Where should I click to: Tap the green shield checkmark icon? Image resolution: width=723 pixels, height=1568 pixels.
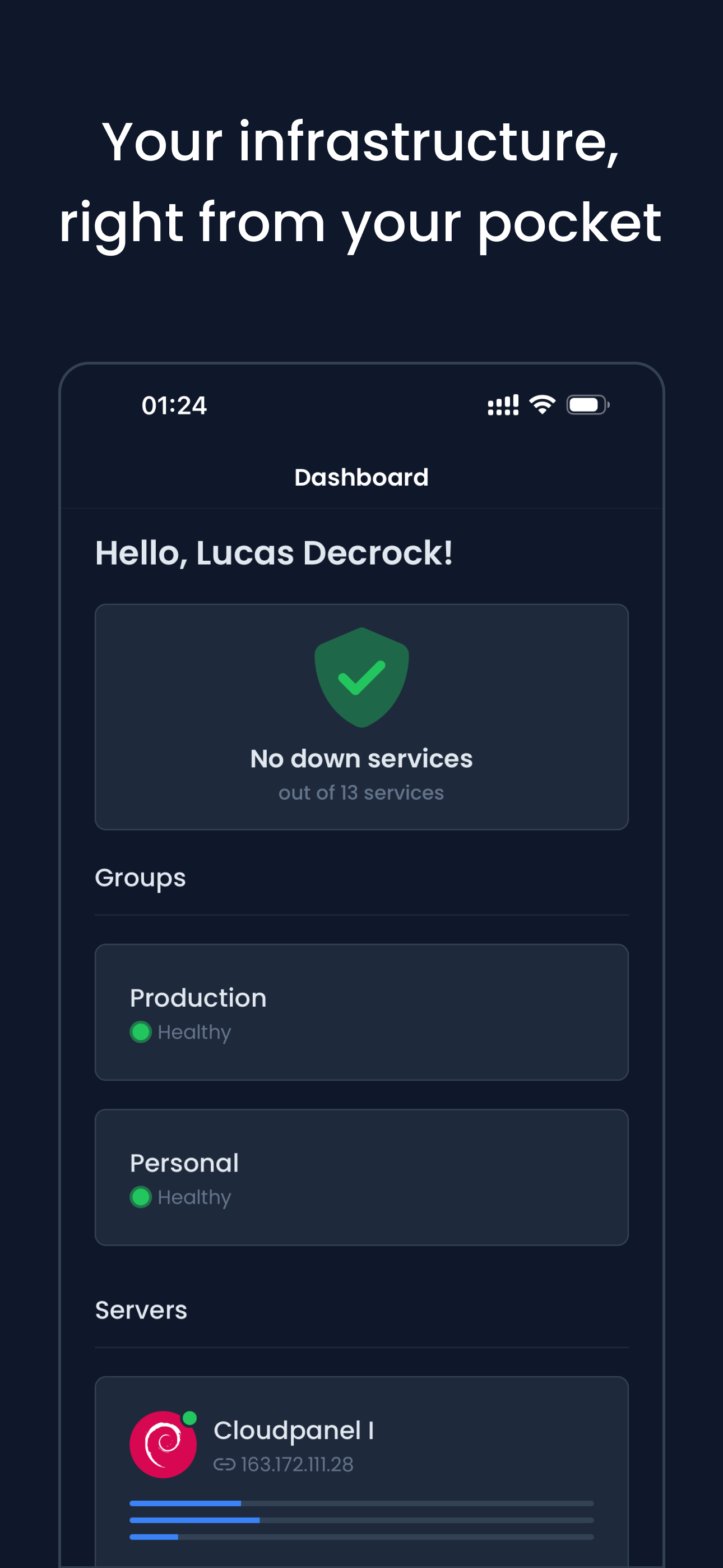(x=361, y=677)
